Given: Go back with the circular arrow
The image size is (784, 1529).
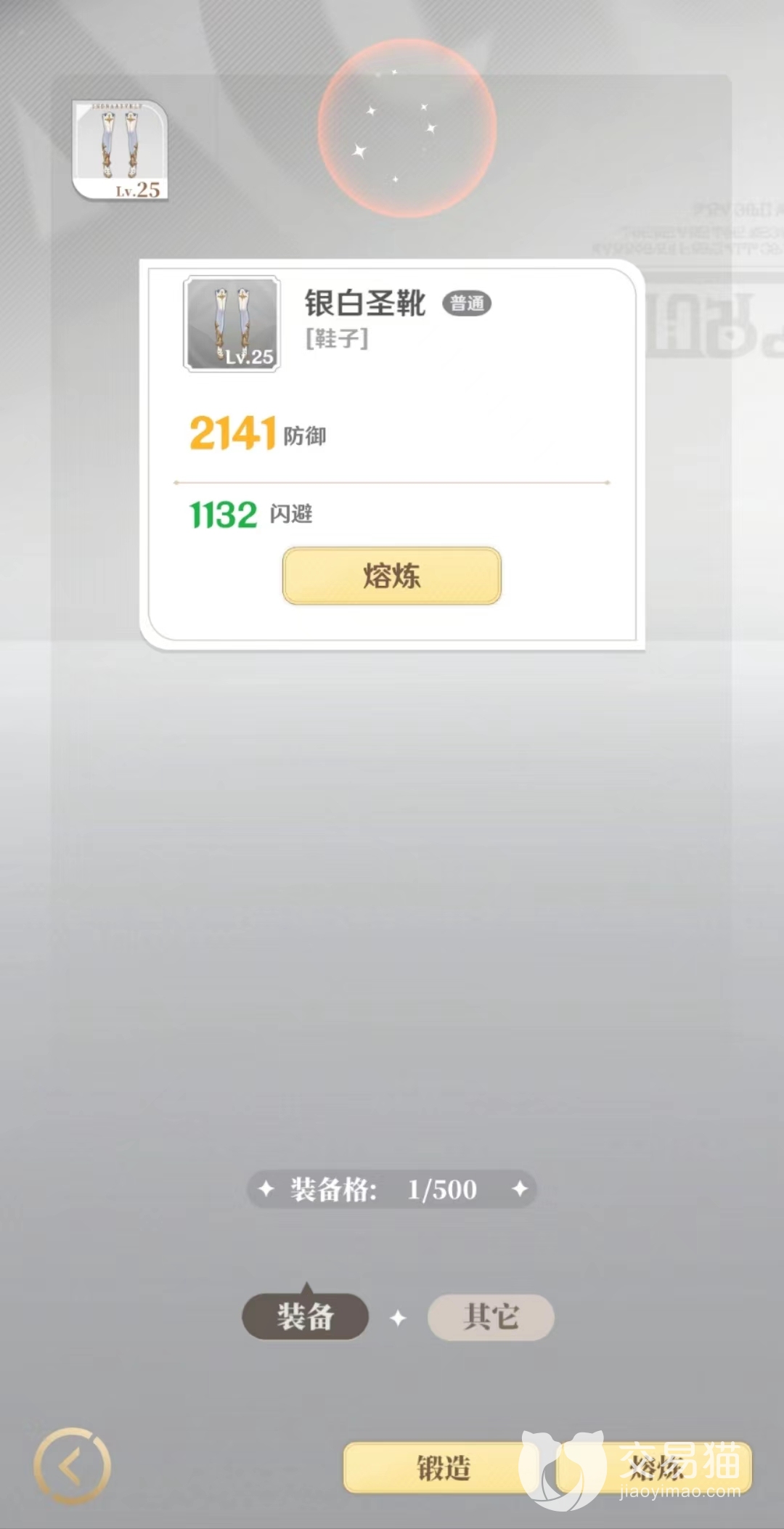Looking at the screenshot, I should [x=72, y=1467].
